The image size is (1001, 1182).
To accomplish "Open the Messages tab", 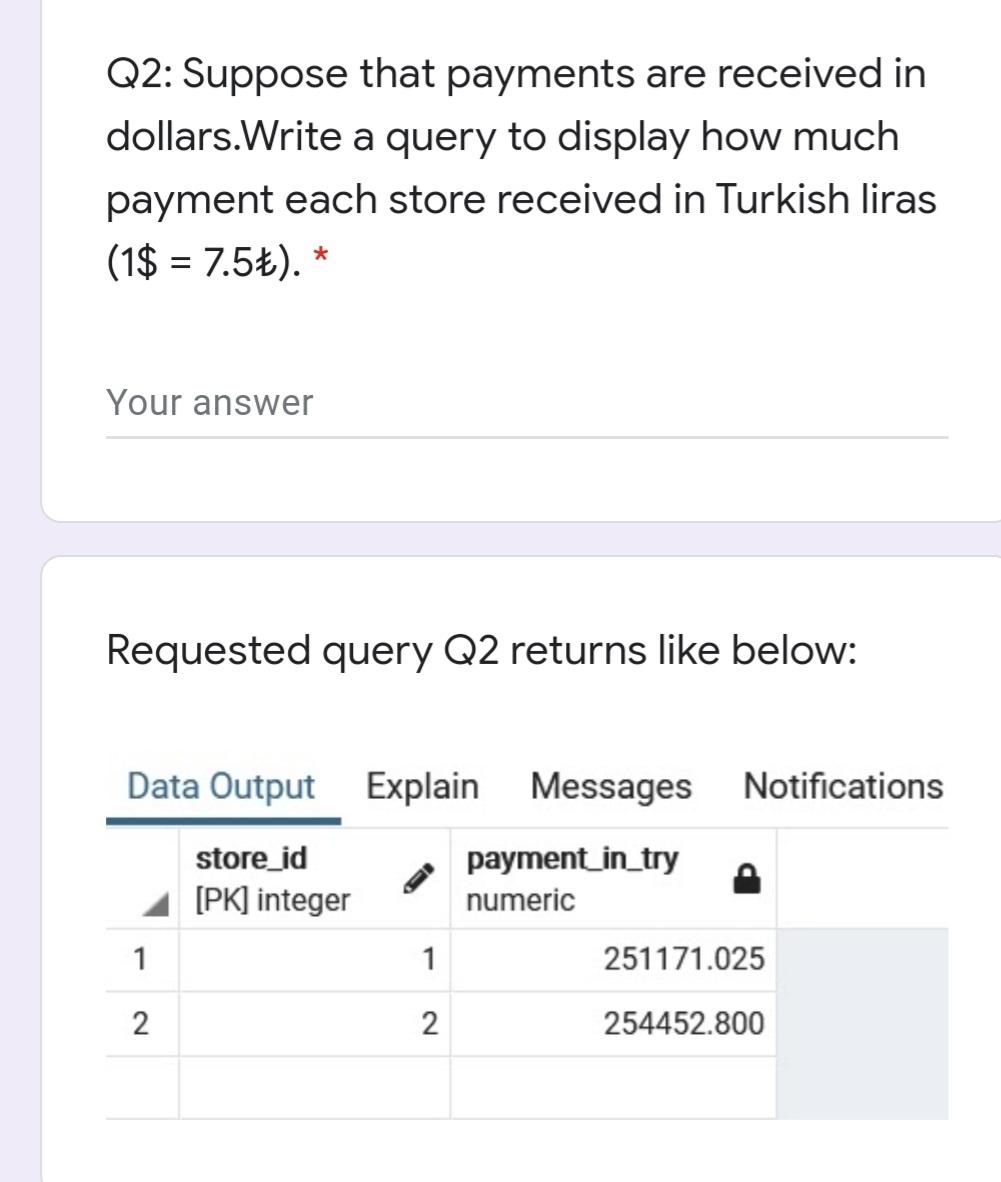I will tap(609, 787).
